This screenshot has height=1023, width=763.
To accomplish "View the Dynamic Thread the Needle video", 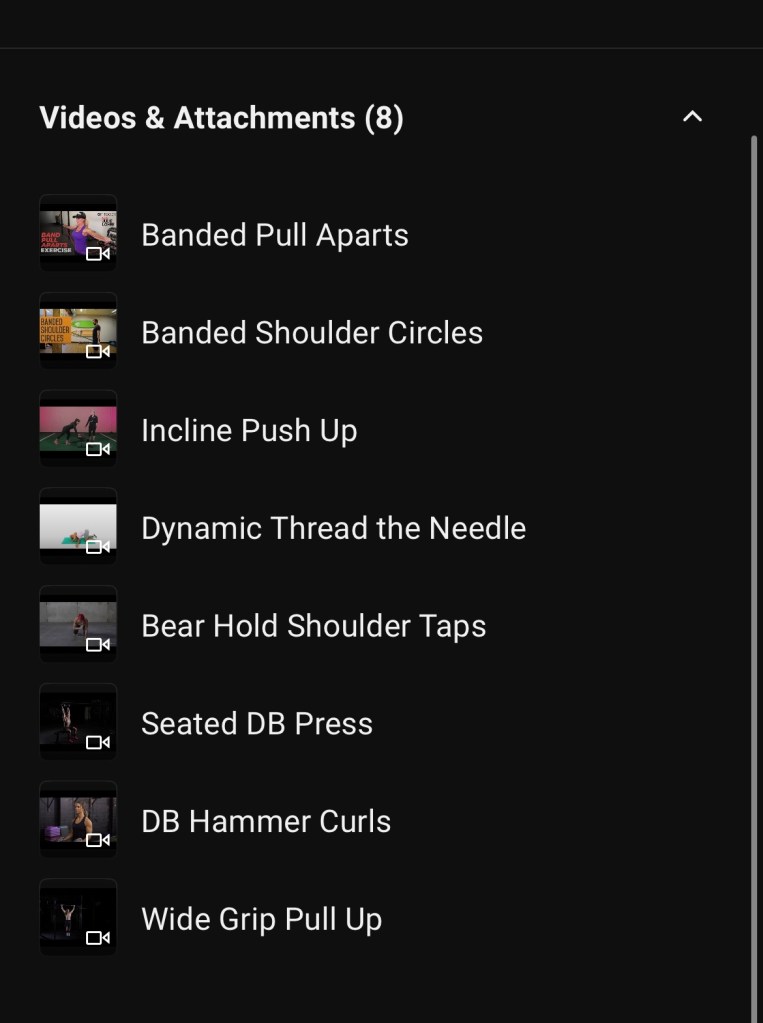I will [x=333, y=528].
